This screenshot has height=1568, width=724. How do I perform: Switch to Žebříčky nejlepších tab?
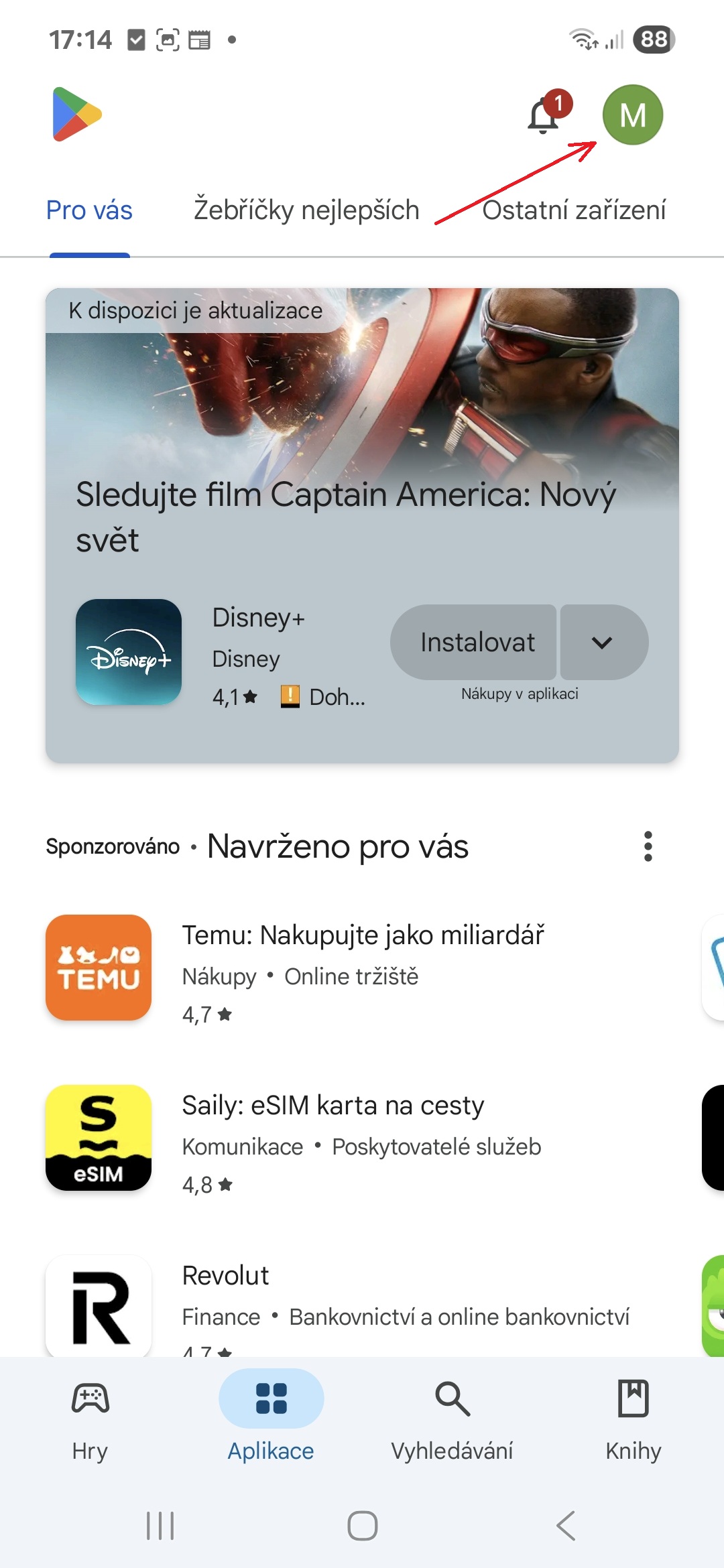(306, 209)
